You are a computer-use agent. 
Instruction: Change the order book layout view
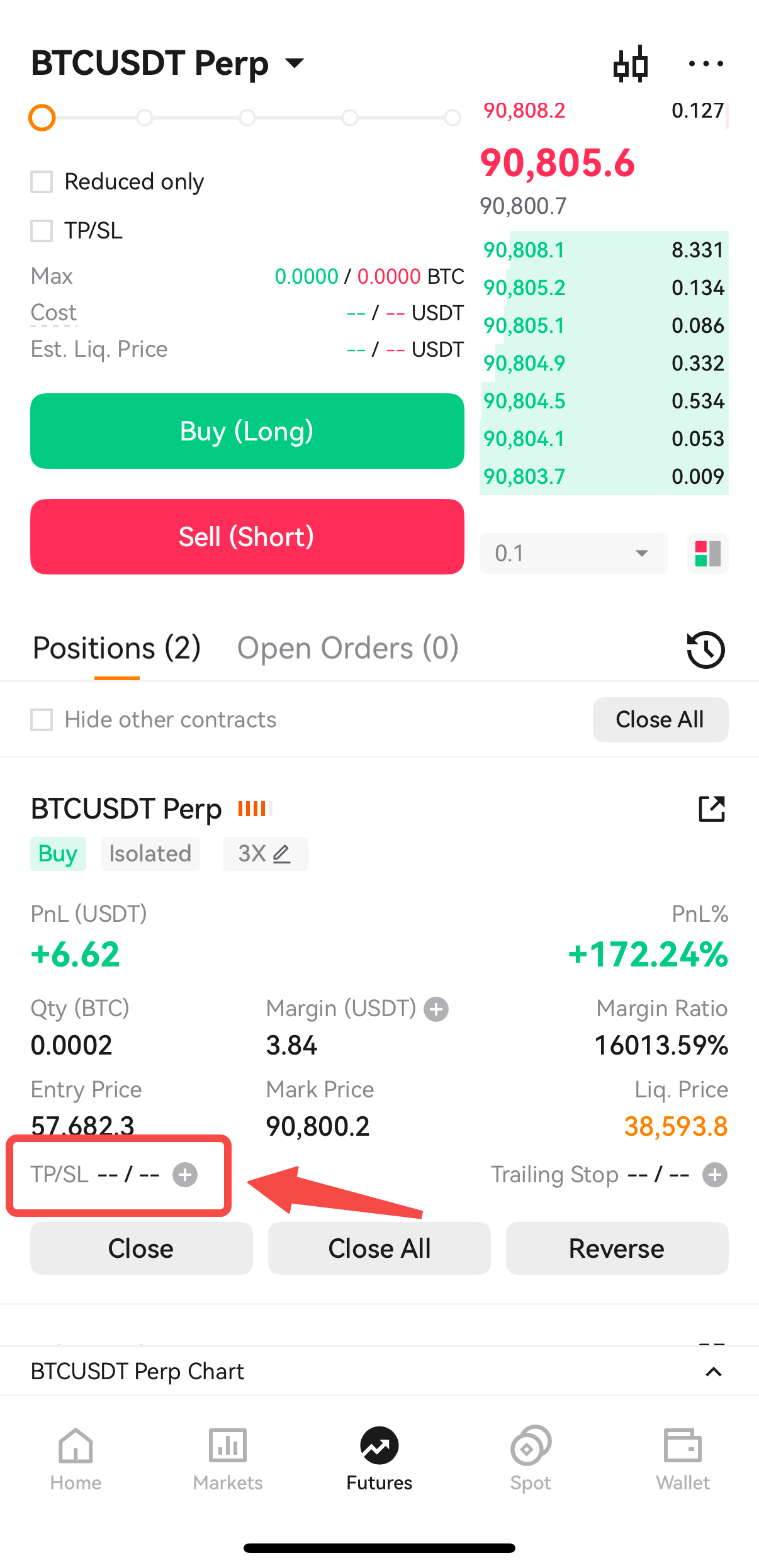pyautogui.click(x=708, y=554)
